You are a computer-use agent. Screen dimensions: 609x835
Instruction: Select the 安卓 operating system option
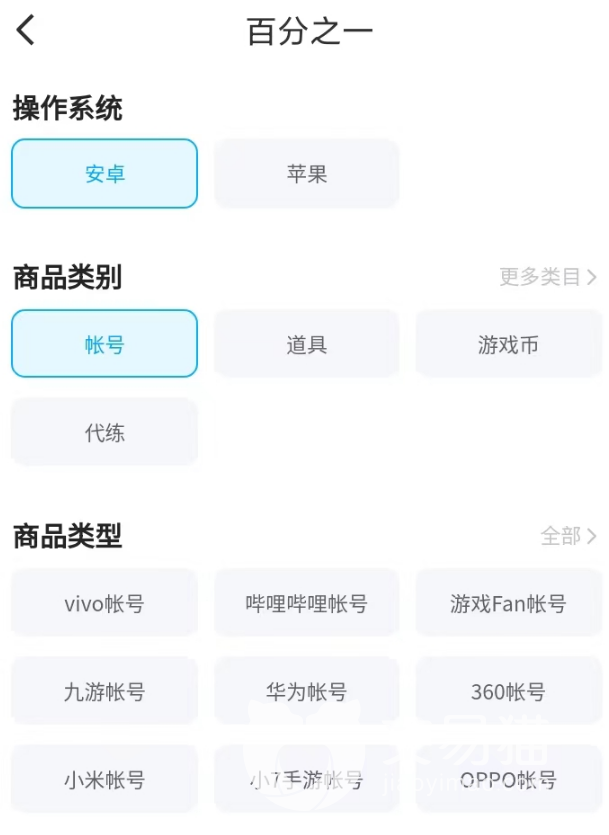(105, 174)
